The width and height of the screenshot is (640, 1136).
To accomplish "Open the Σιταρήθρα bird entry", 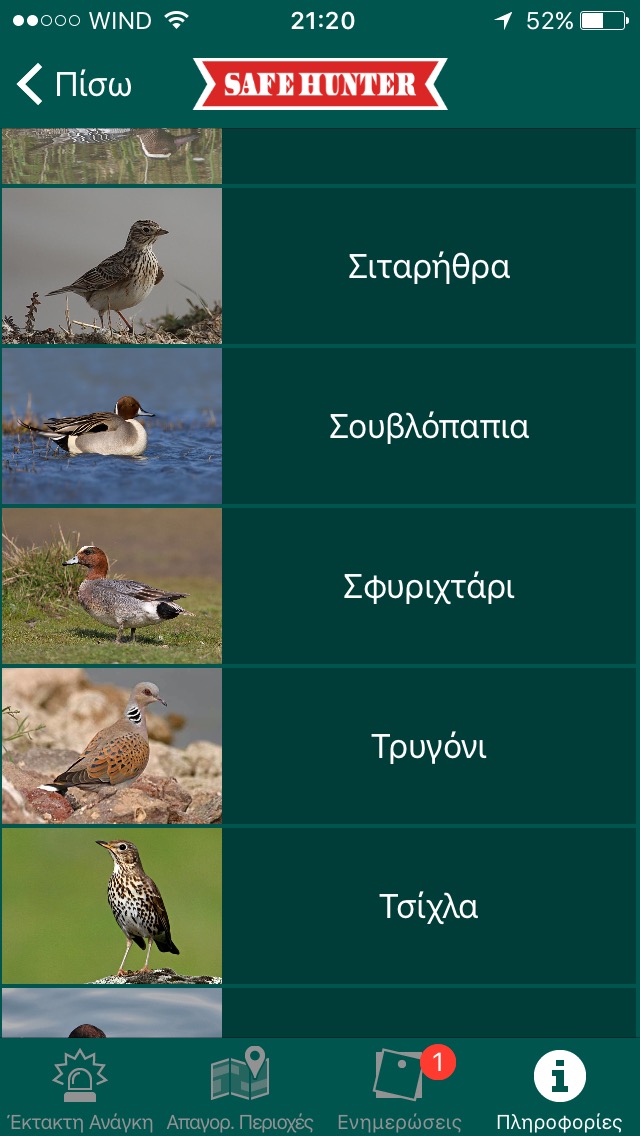I will click(x=428, y=267).
